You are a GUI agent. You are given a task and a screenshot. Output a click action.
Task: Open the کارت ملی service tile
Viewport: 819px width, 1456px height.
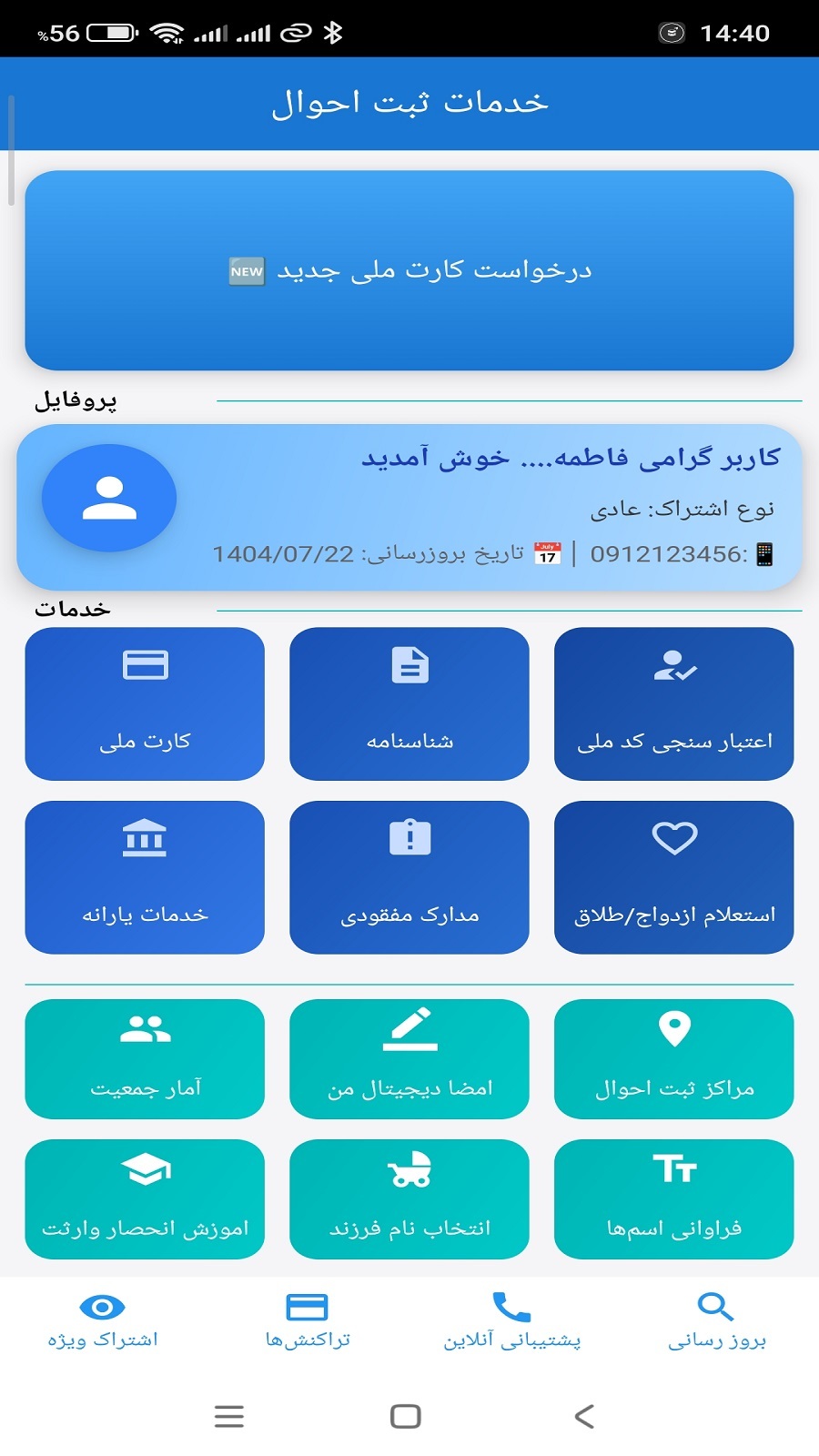click(145, 703)
